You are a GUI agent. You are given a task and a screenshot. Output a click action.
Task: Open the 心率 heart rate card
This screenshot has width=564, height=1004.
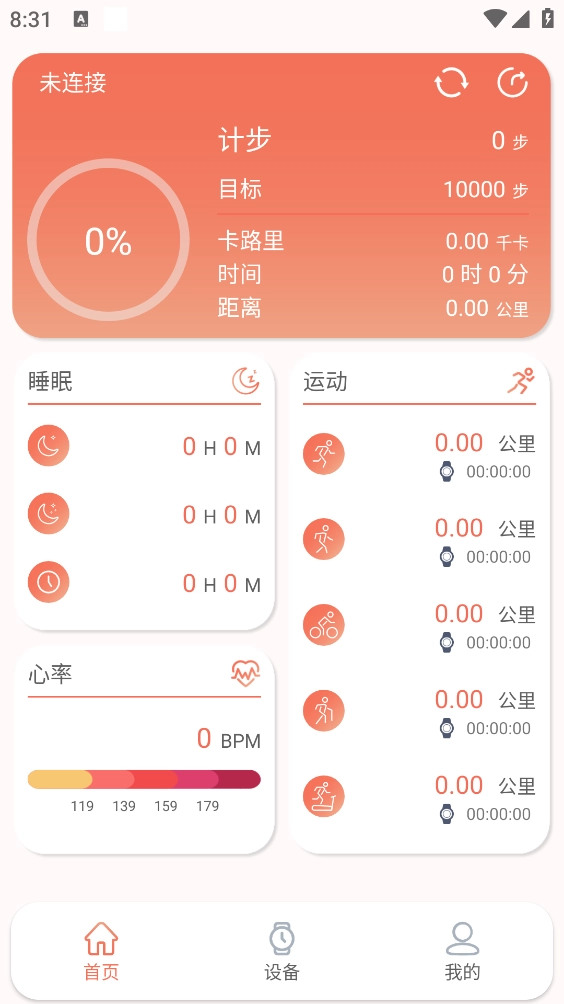(144, 749)
